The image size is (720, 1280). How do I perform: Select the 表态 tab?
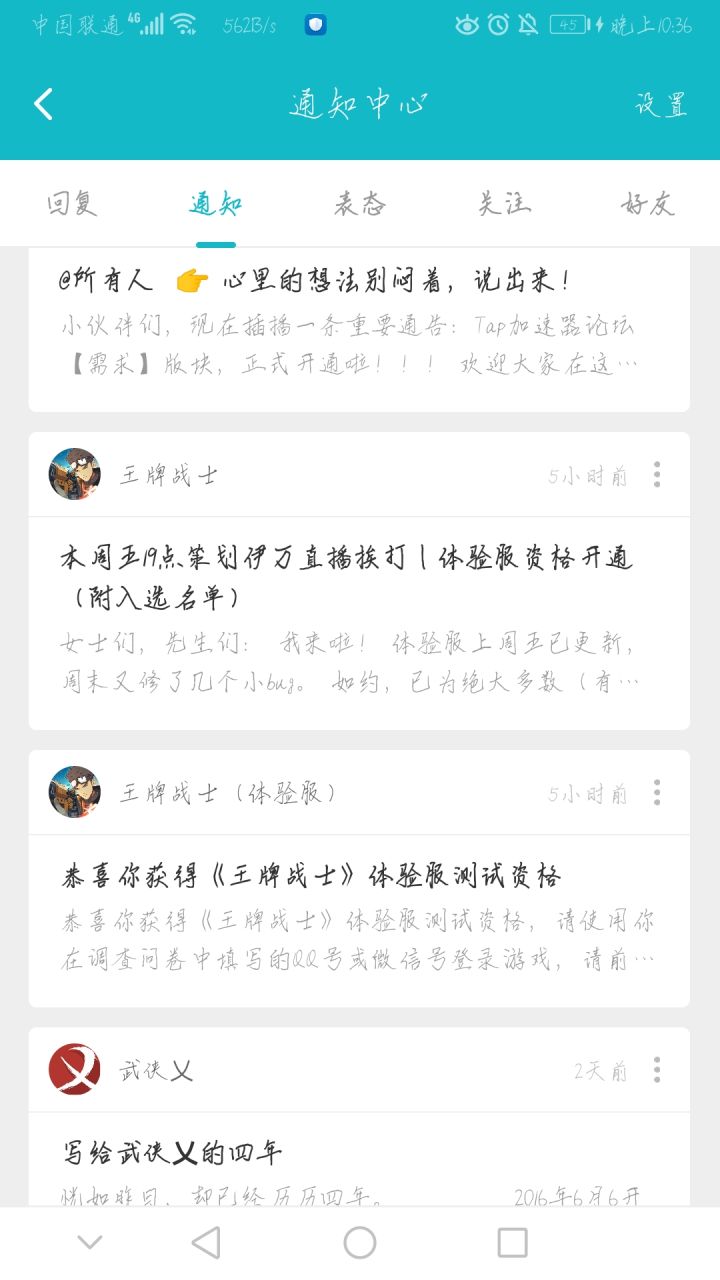tap(358, 203)
